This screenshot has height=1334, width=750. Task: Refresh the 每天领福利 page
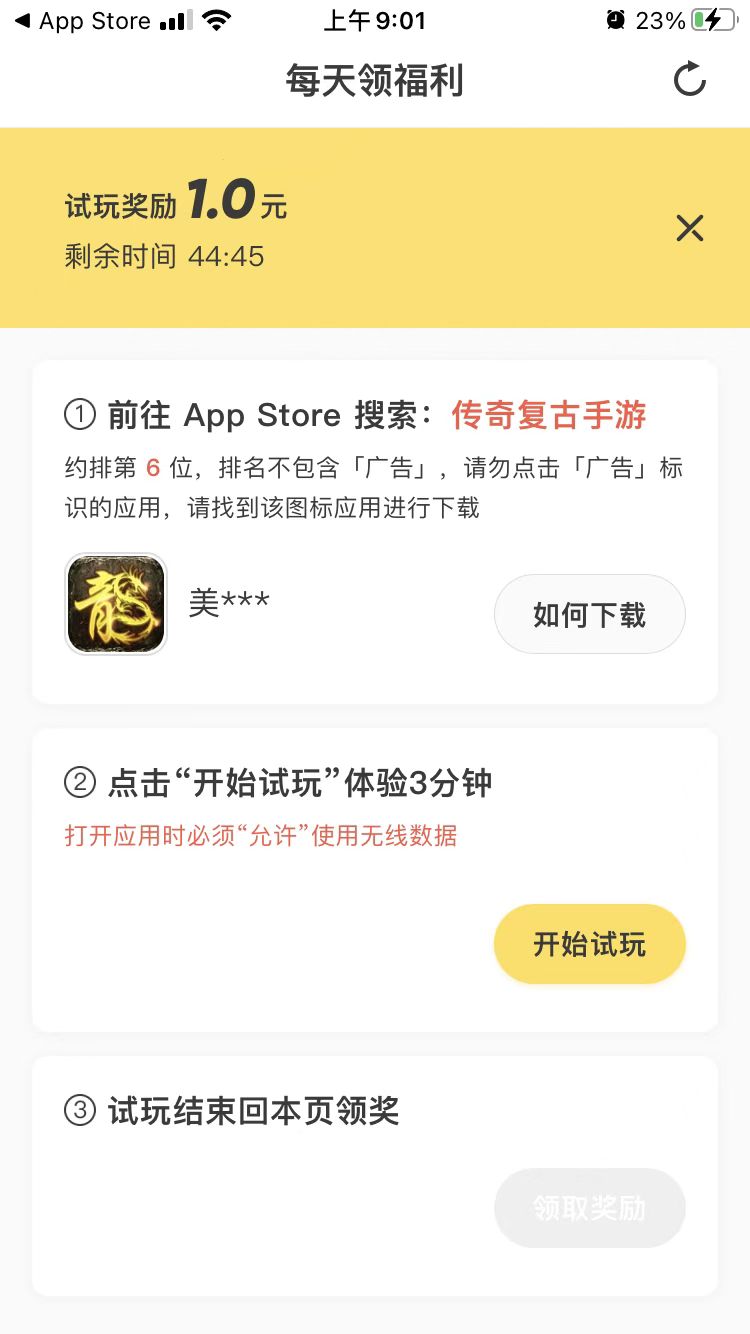[689, 80]
